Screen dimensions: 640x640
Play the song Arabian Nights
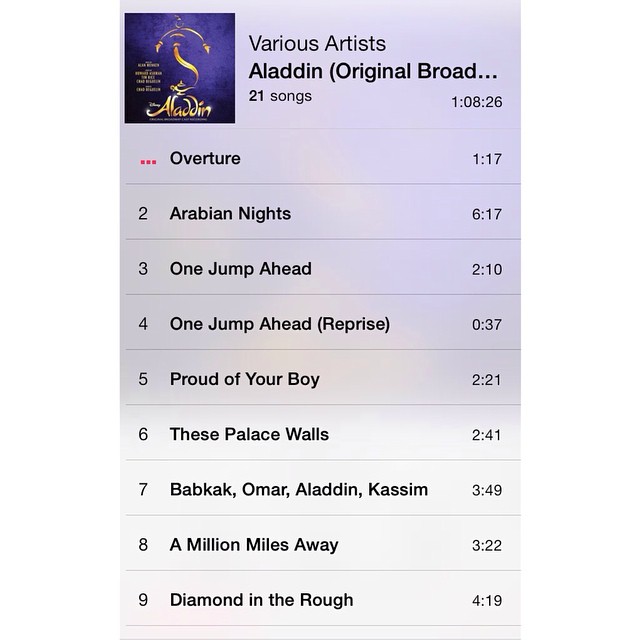click(230, 213)
